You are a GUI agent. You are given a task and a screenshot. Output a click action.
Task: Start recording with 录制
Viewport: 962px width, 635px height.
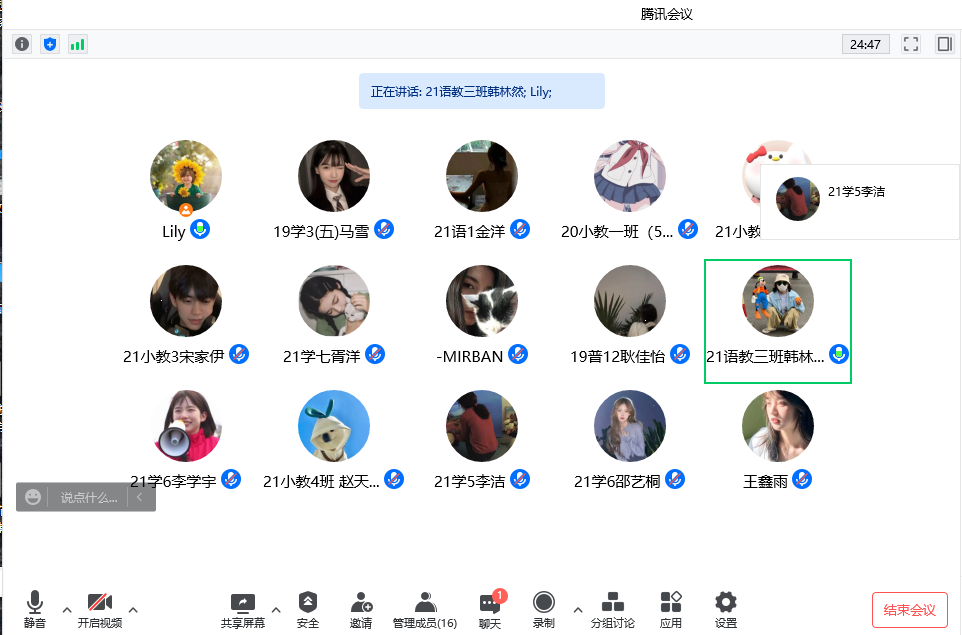click(x=543, y=608)
